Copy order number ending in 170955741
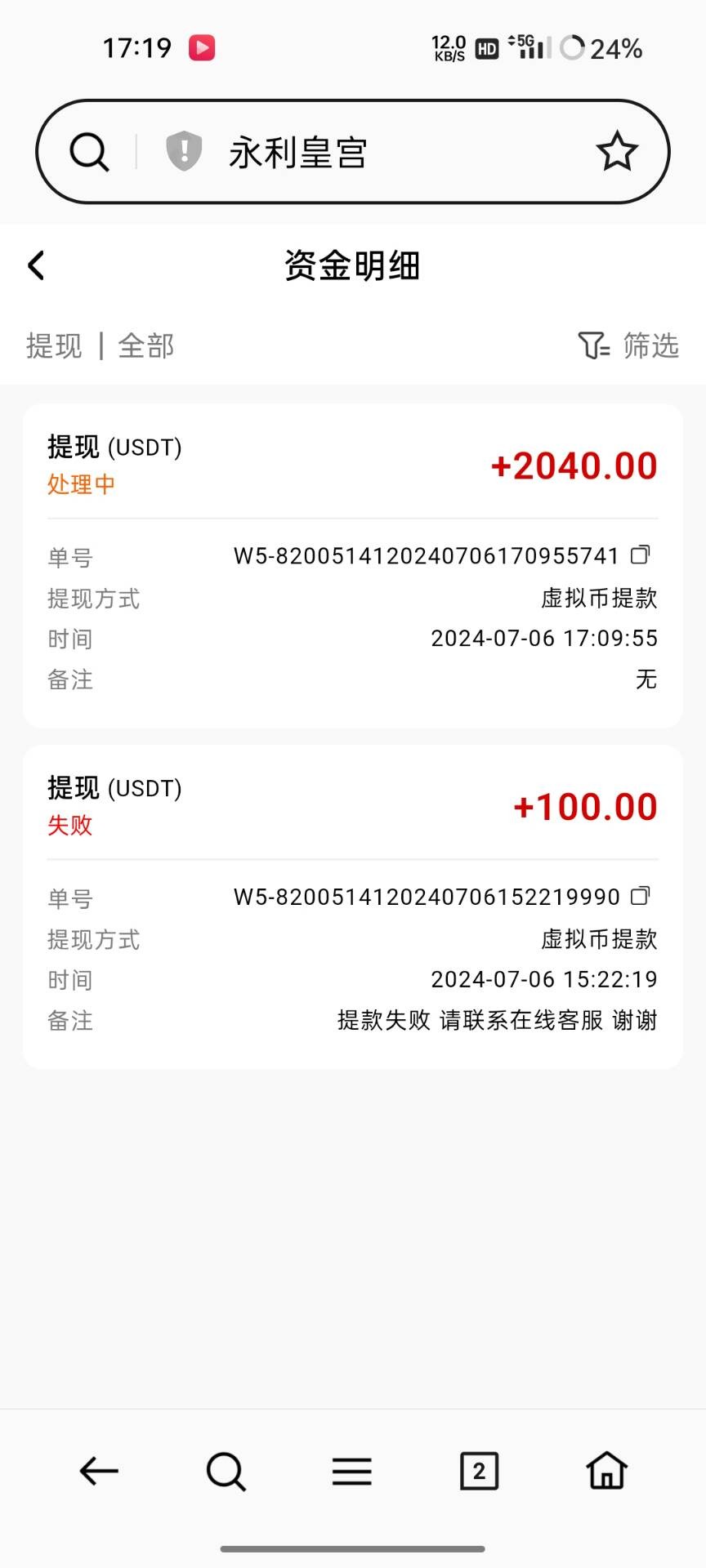 pos(641,555)
